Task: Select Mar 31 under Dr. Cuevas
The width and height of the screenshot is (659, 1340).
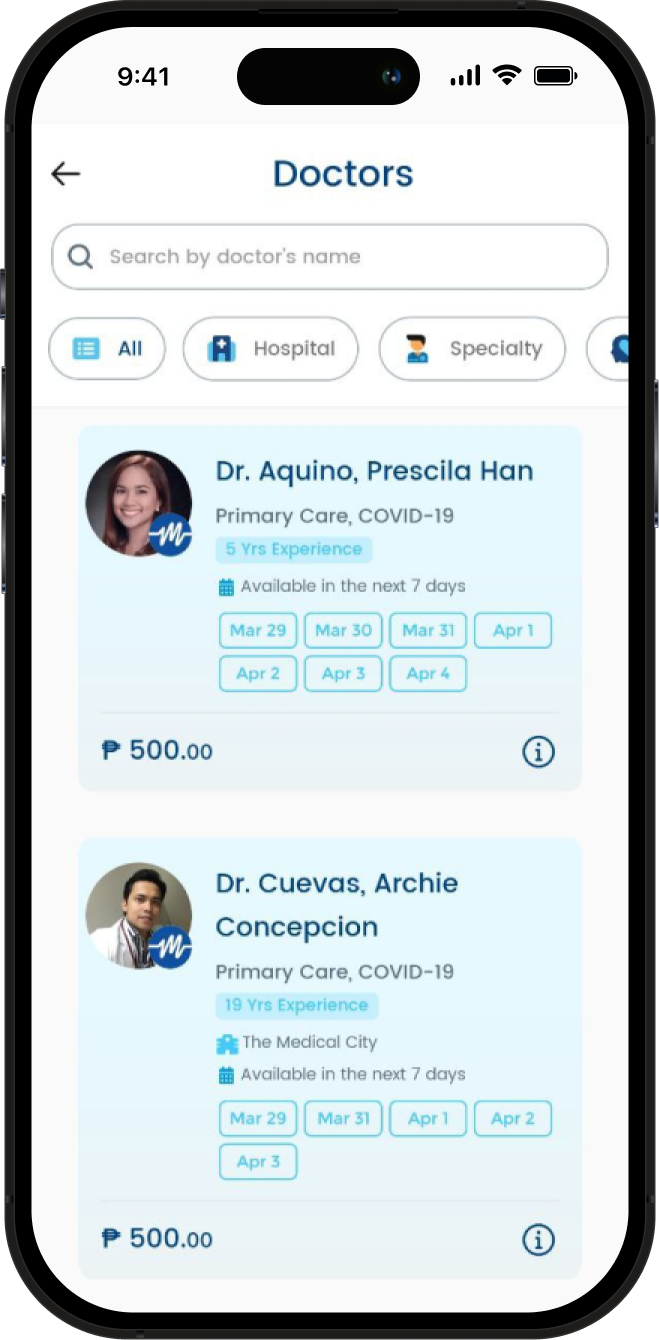Action: 343,1119
